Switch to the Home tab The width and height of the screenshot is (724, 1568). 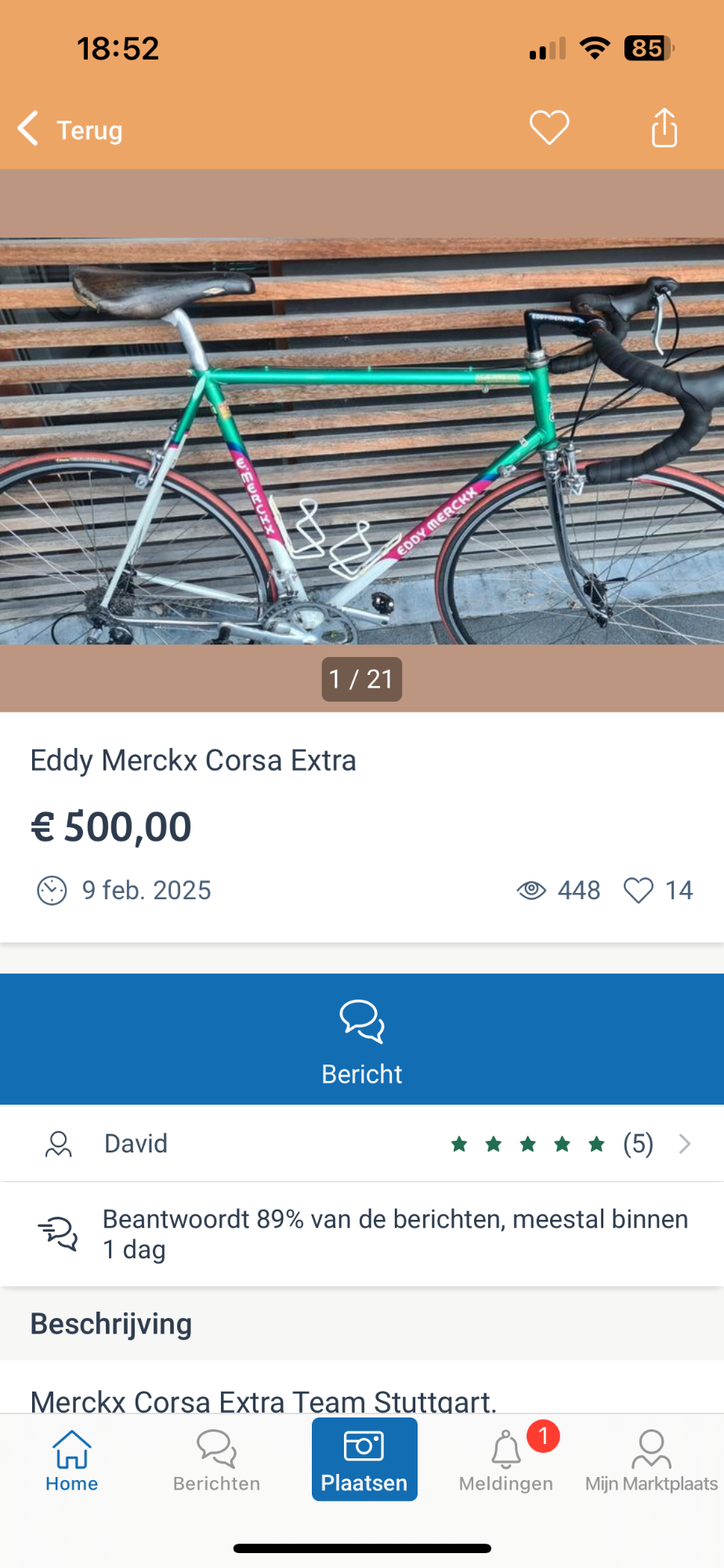pos(71,1460)
